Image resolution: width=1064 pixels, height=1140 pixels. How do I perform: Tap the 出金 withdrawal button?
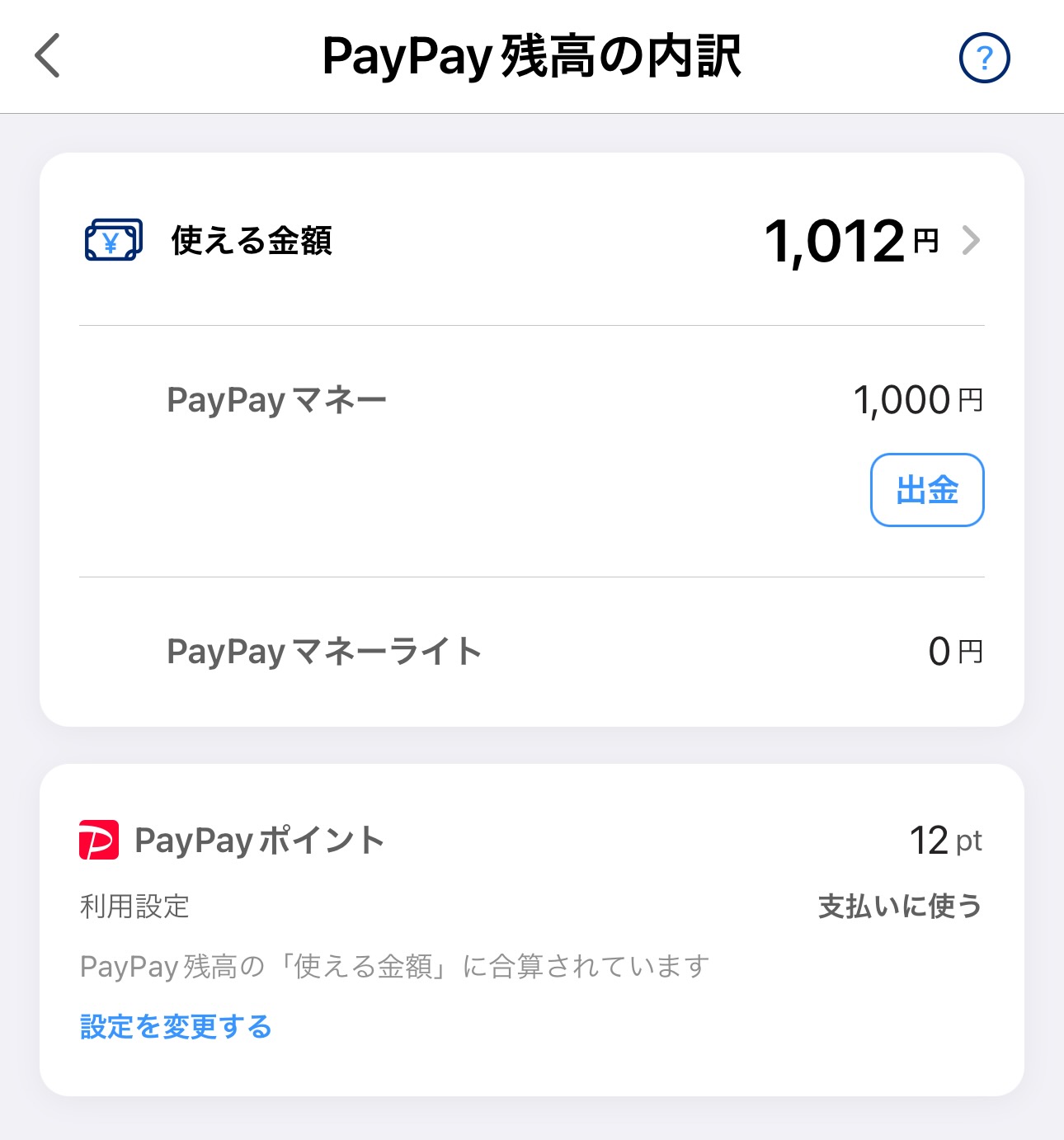point(927,490)
